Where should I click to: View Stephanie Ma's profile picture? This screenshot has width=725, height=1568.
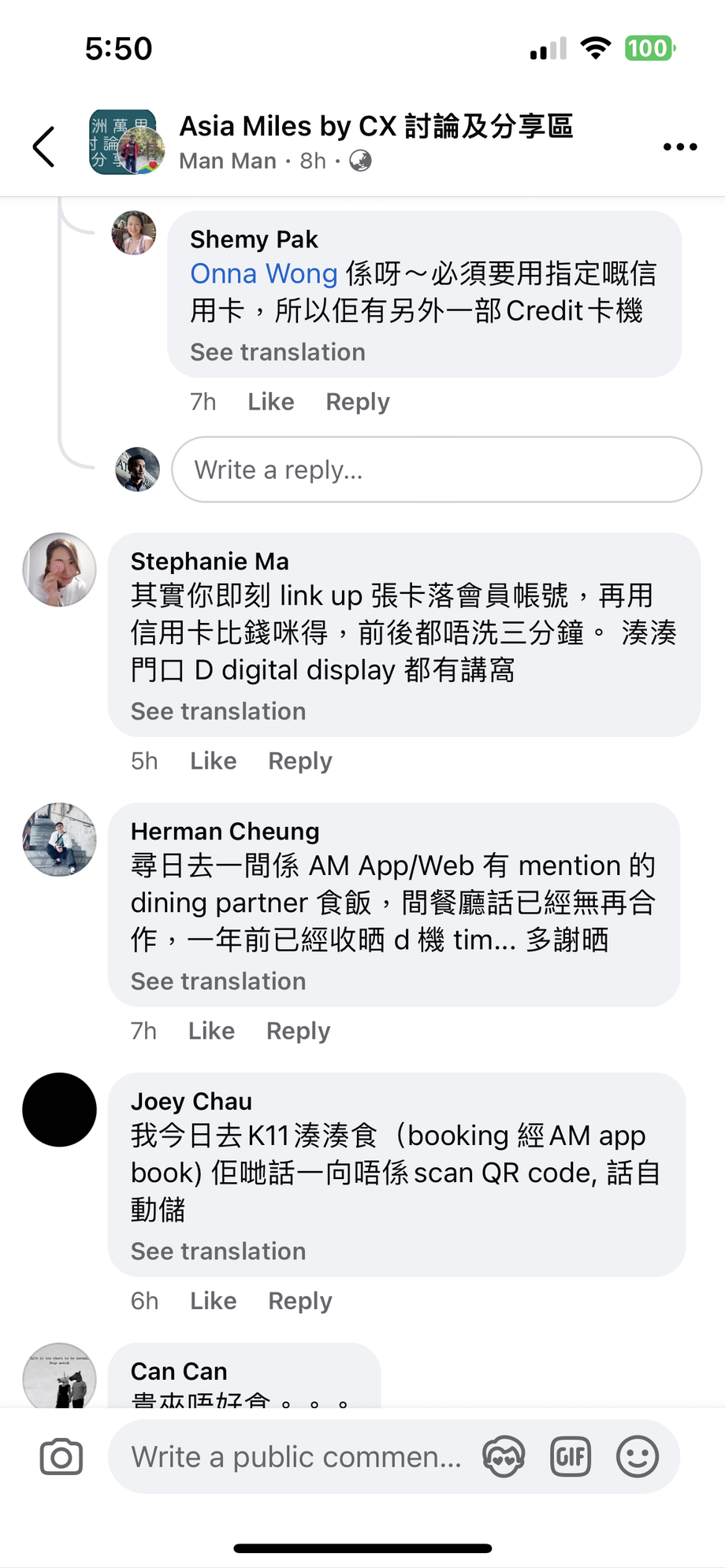59,569
